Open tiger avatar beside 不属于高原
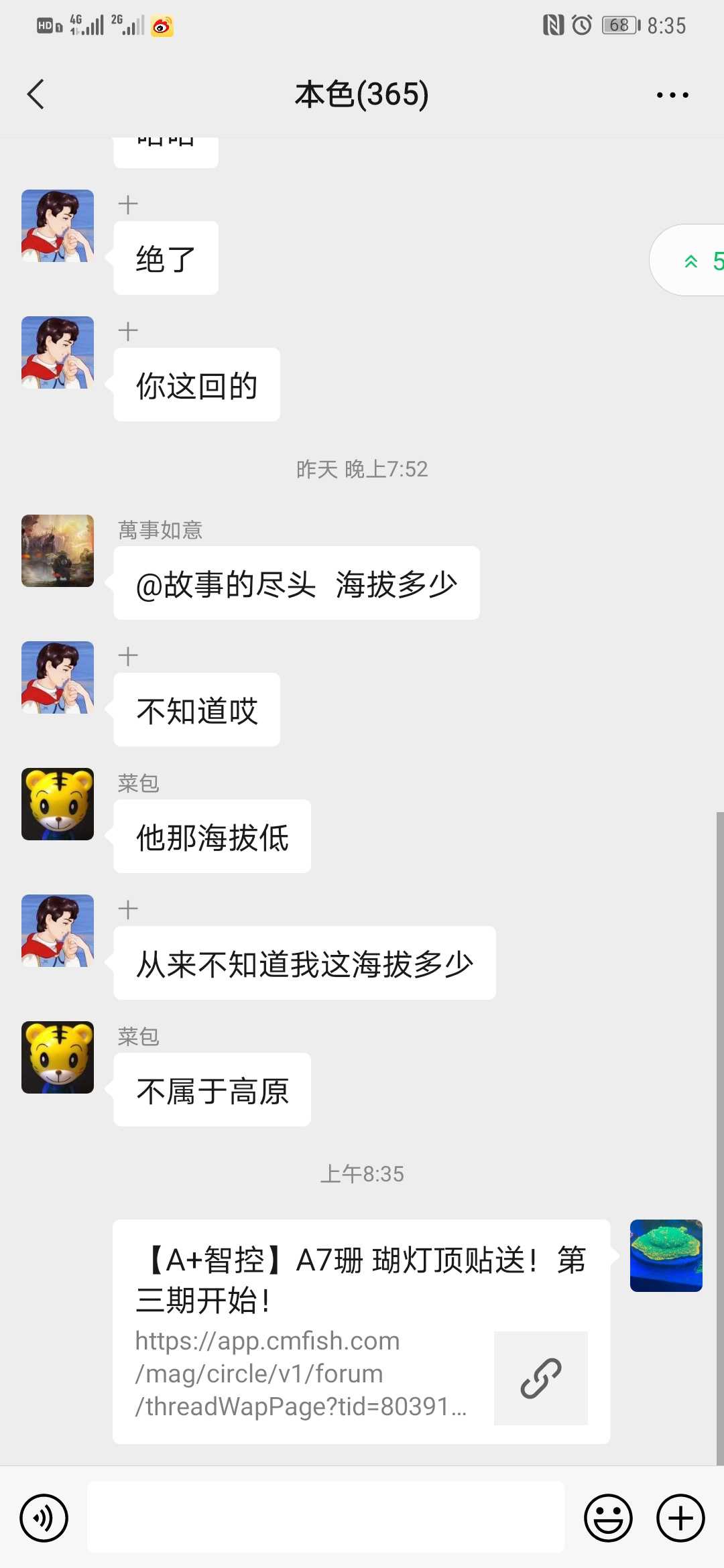724x1568 pixels. coord(58,1057)
